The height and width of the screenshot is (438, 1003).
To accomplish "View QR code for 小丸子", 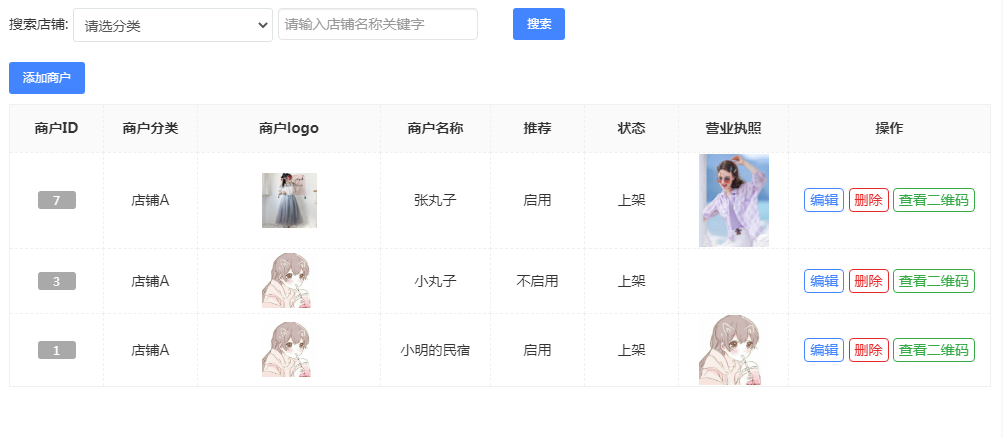I will (933, 281).
